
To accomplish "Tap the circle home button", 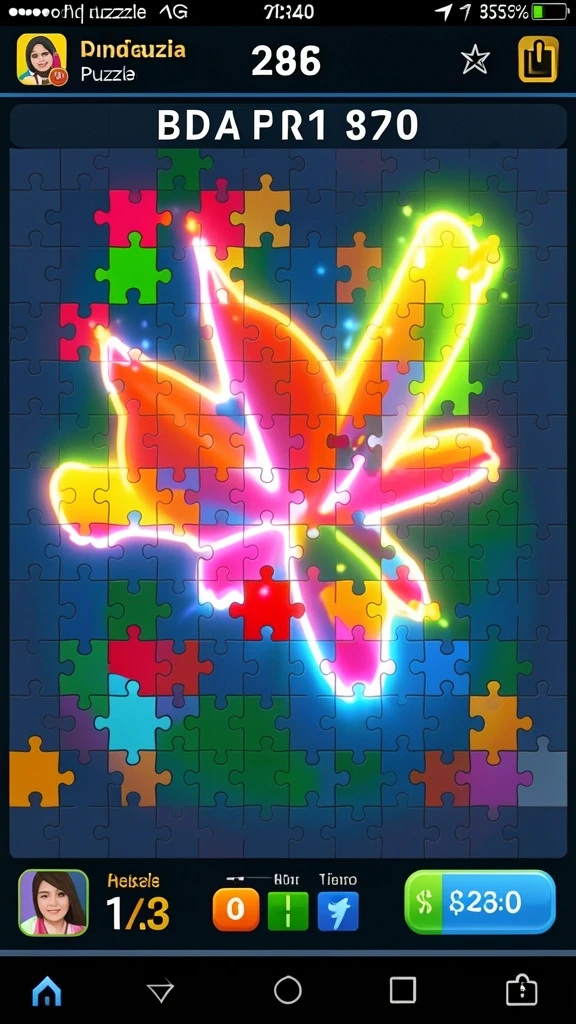I will (x=287, y=990).
